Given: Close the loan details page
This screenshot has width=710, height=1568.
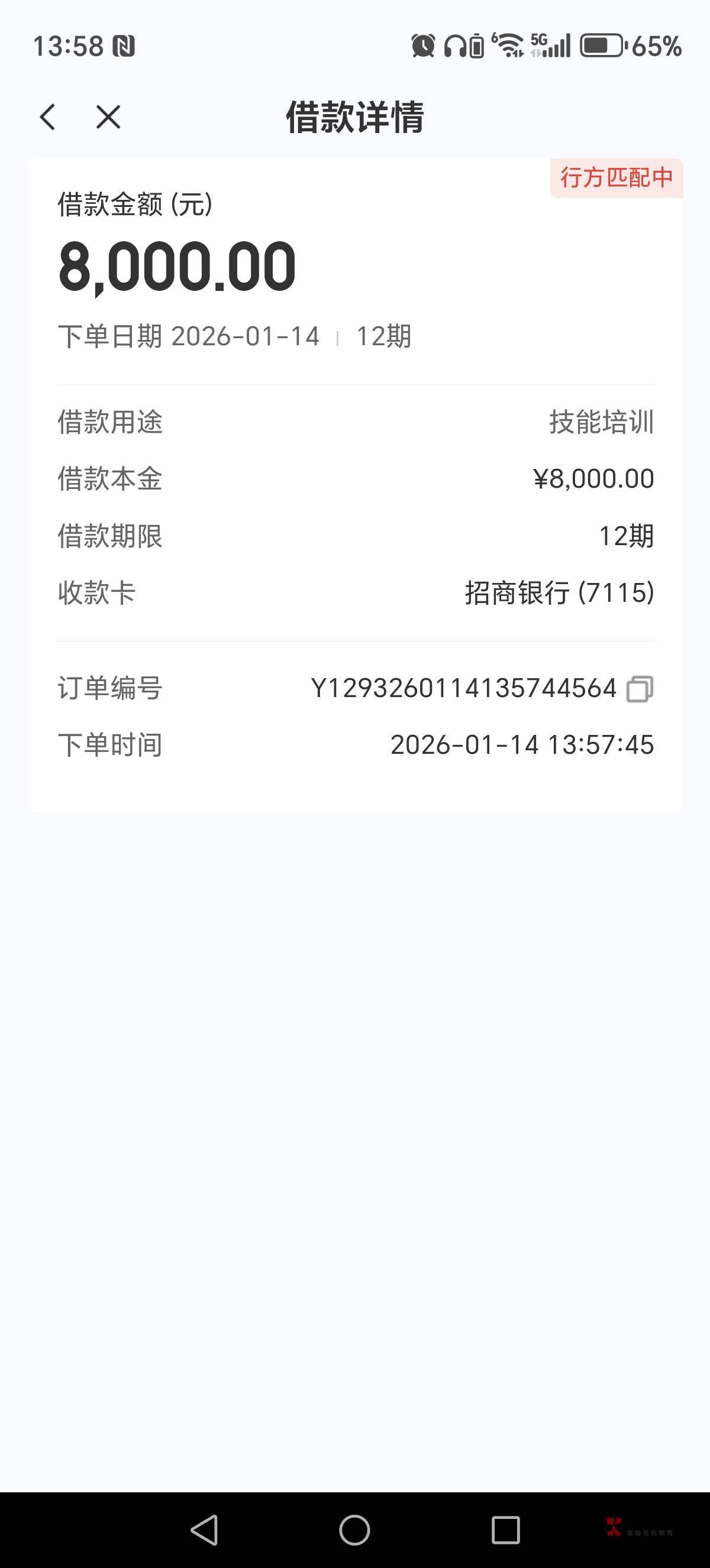Looking at the screenshot, I should 108,117.
